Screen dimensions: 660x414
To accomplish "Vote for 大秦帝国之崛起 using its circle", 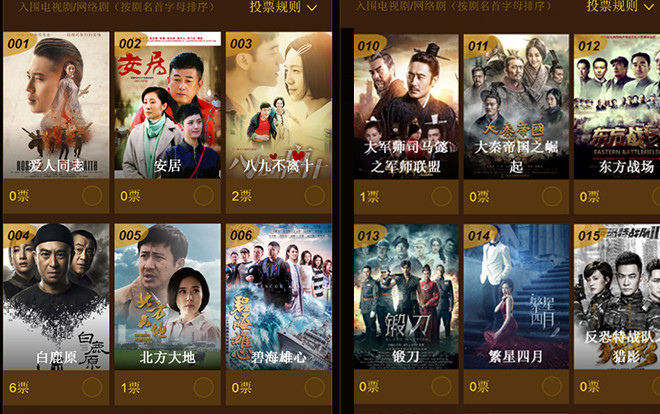I will [x=550, y=196].
